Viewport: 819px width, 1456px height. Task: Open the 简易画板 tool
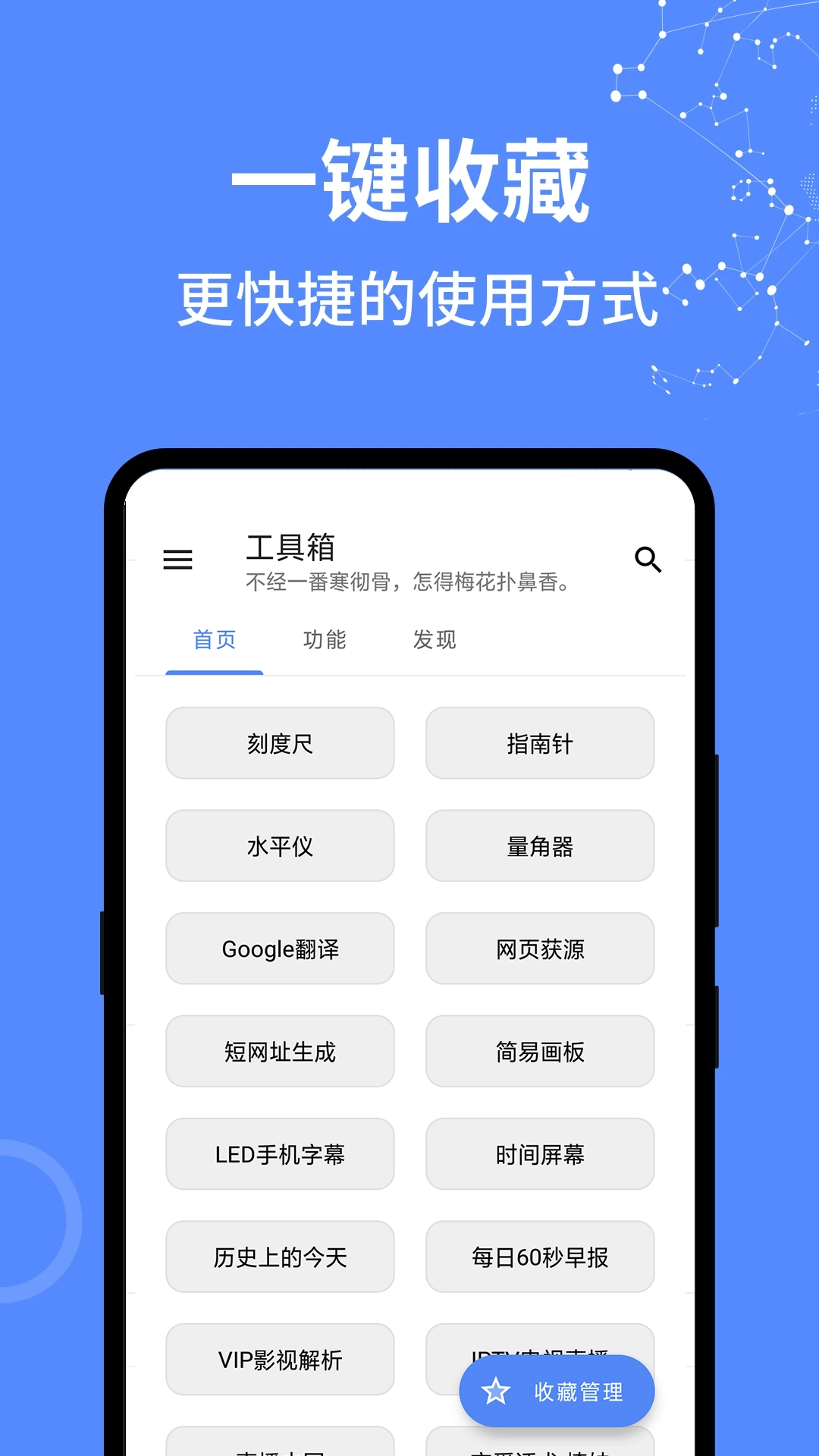pos(539,1052)
